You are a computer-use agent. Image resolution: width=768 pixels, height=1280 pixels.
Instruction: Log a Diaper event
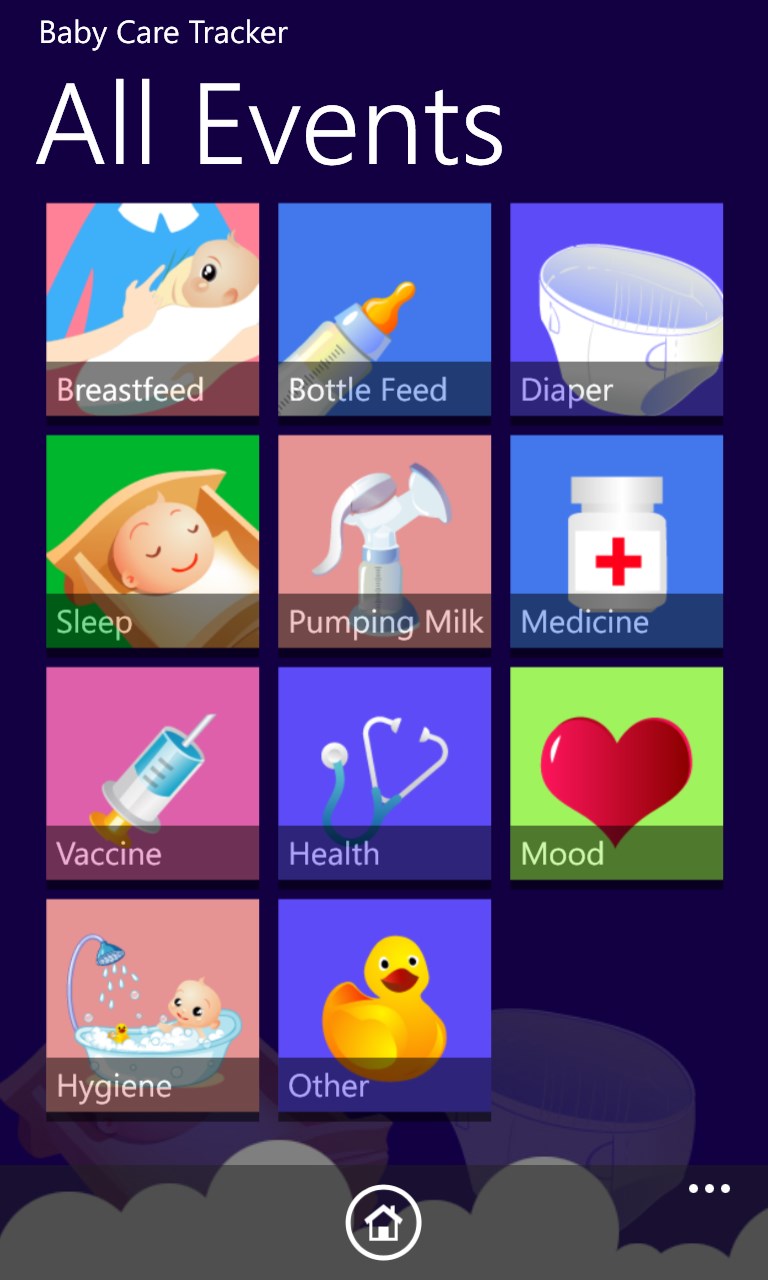(616, 309)
